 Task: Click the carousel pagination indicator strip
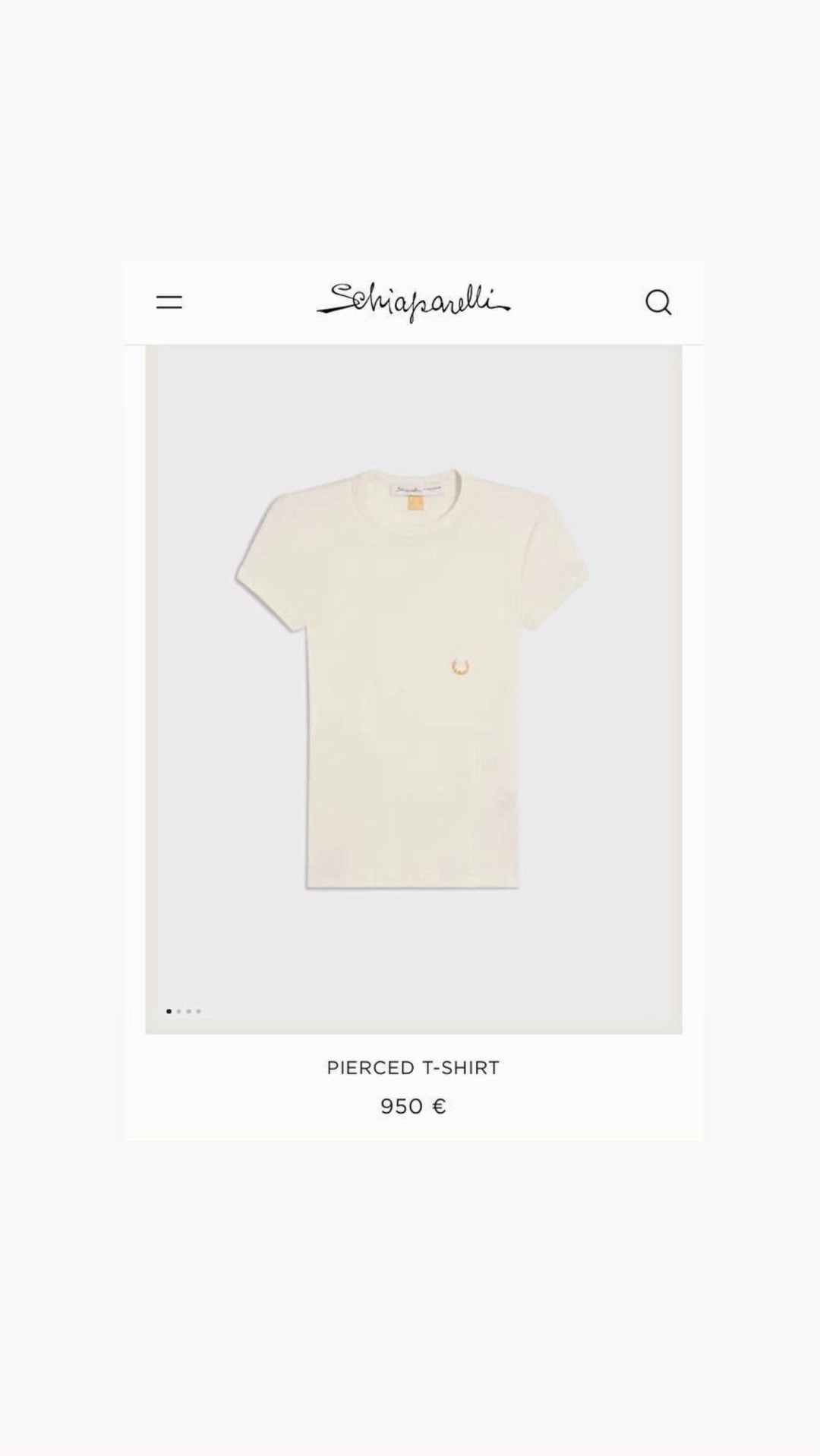click(183, 1010)
